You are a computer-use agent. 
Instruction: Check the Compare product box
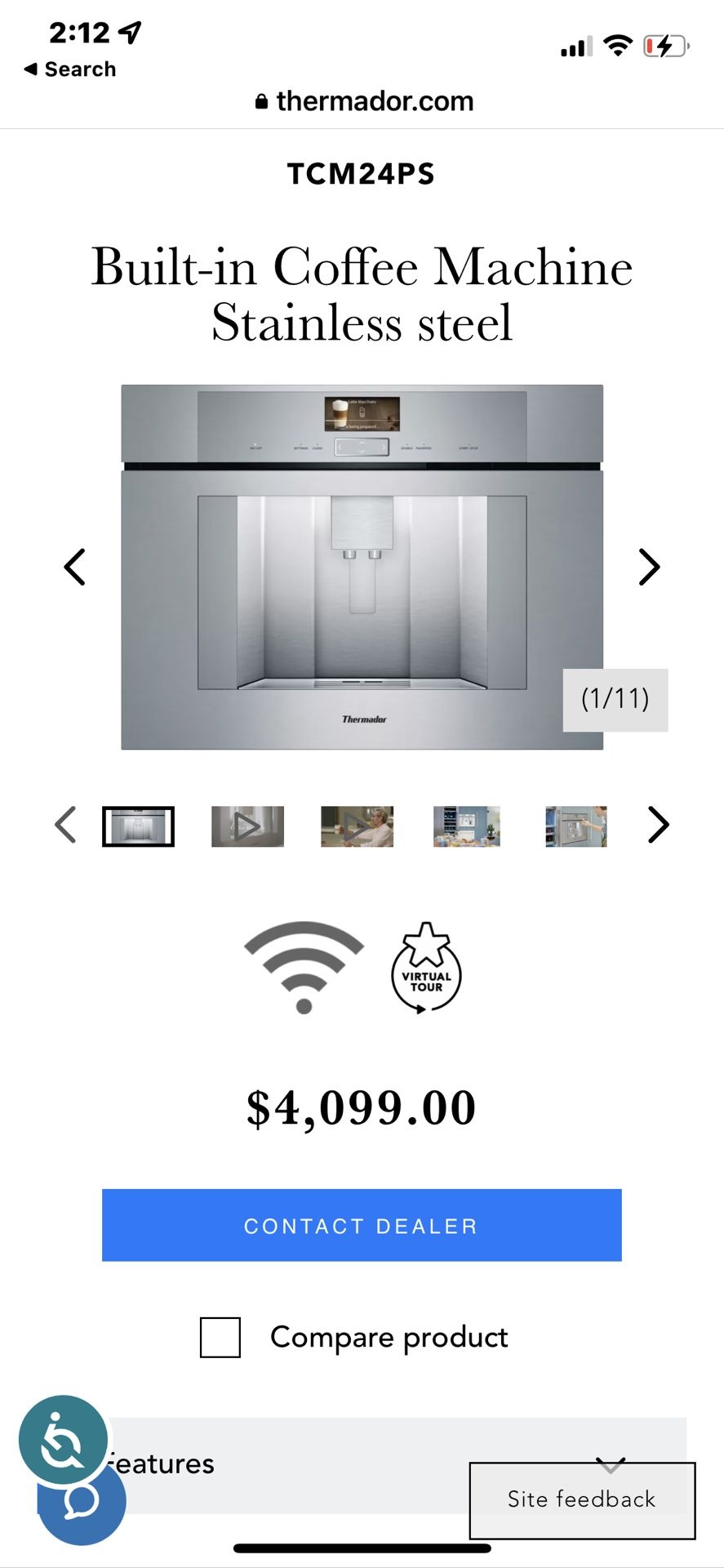tap(220, 1338)
